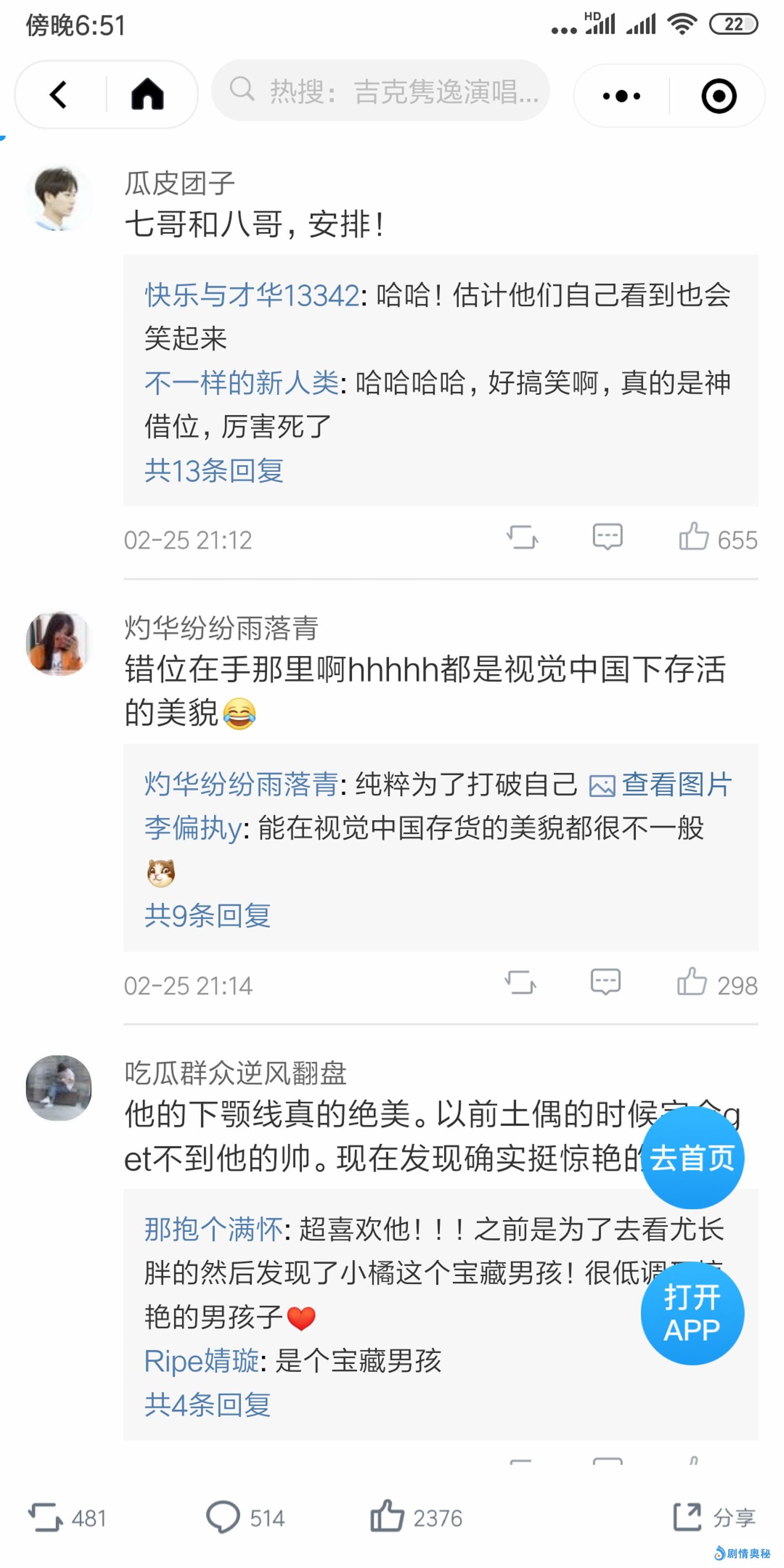Expand 共13条回复 replies
The height and width of the screenshot is (1568, 784).
pos(213,470)
